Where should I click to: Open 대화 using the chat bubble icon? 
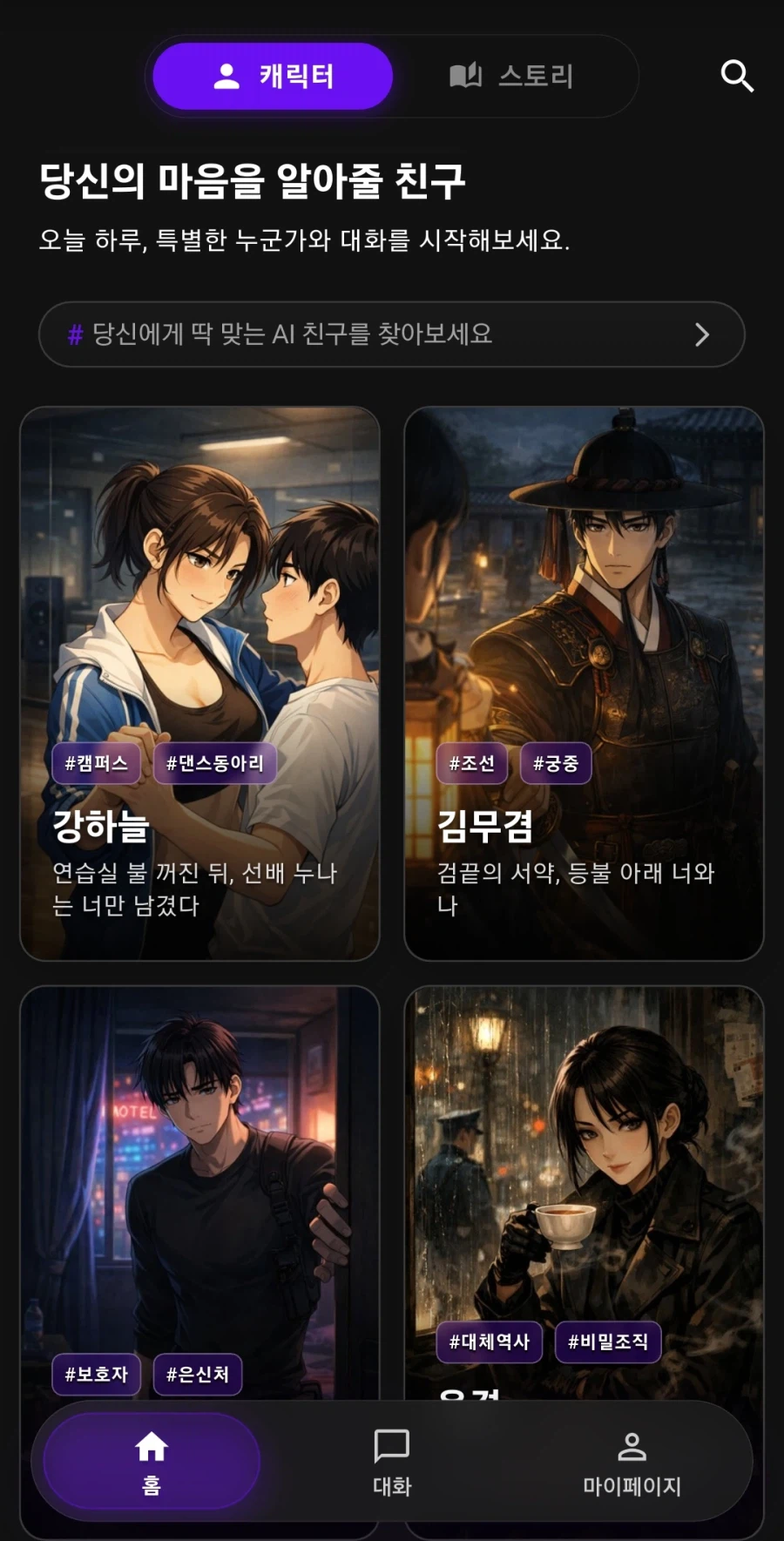click(x=393, y=1446)
